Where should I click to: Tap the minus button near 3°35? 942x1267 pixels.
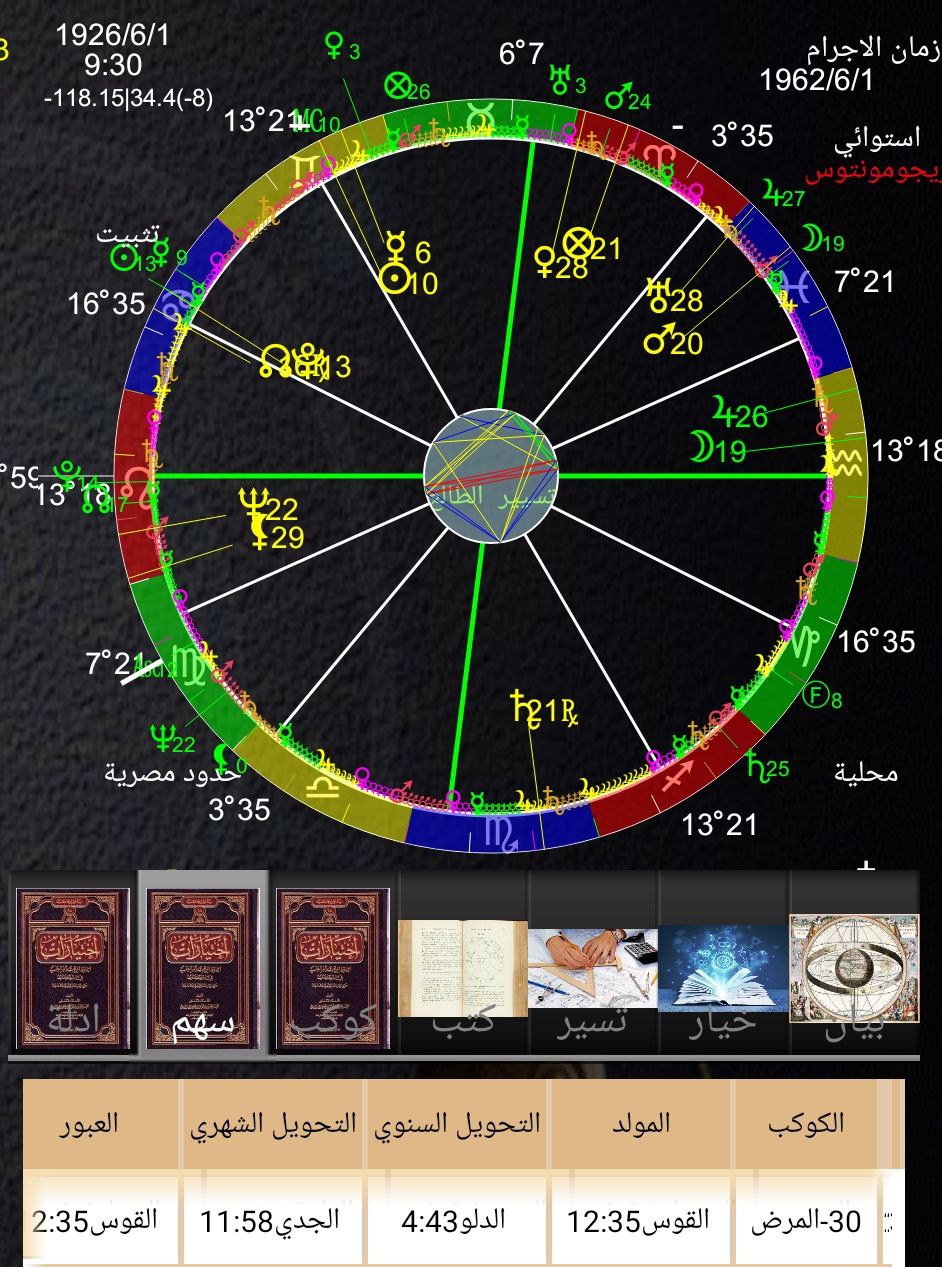click(x=679, y=128)
